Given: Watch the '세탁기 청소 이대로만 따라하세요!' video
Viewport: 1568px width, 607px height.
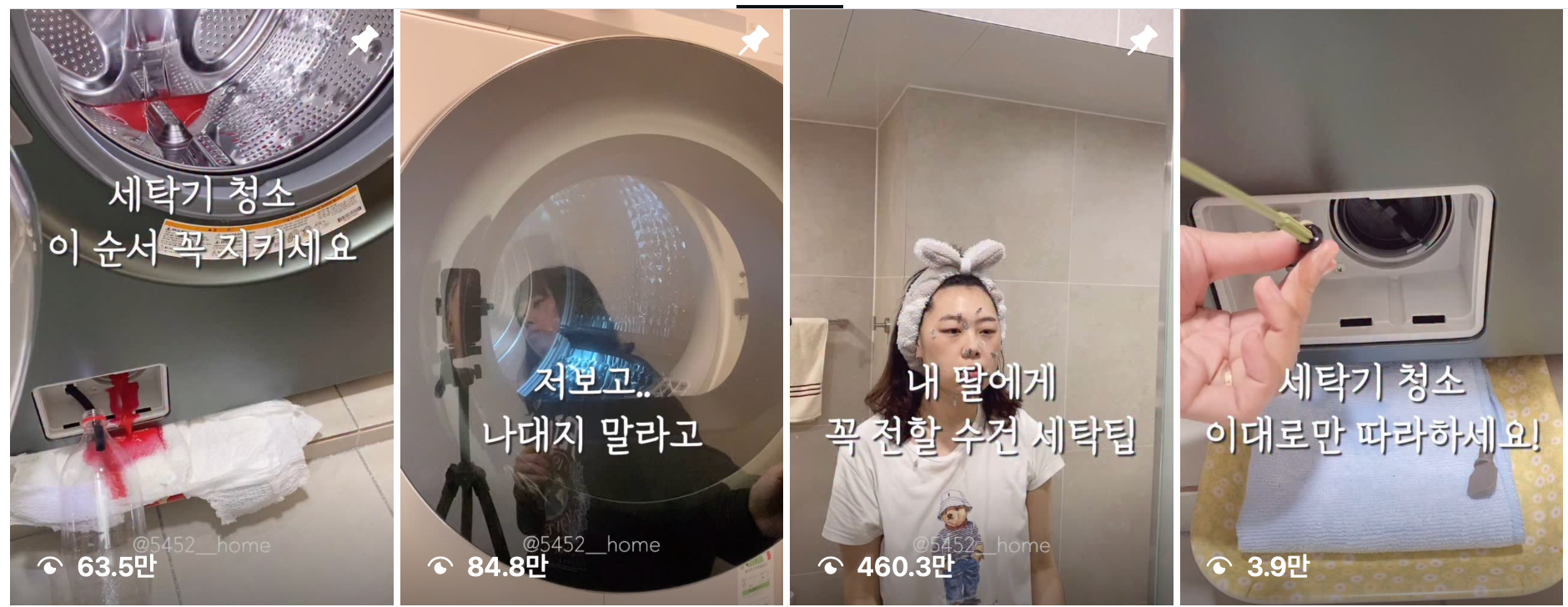Looking at the screenshot, I should (x=1371, y=306).
